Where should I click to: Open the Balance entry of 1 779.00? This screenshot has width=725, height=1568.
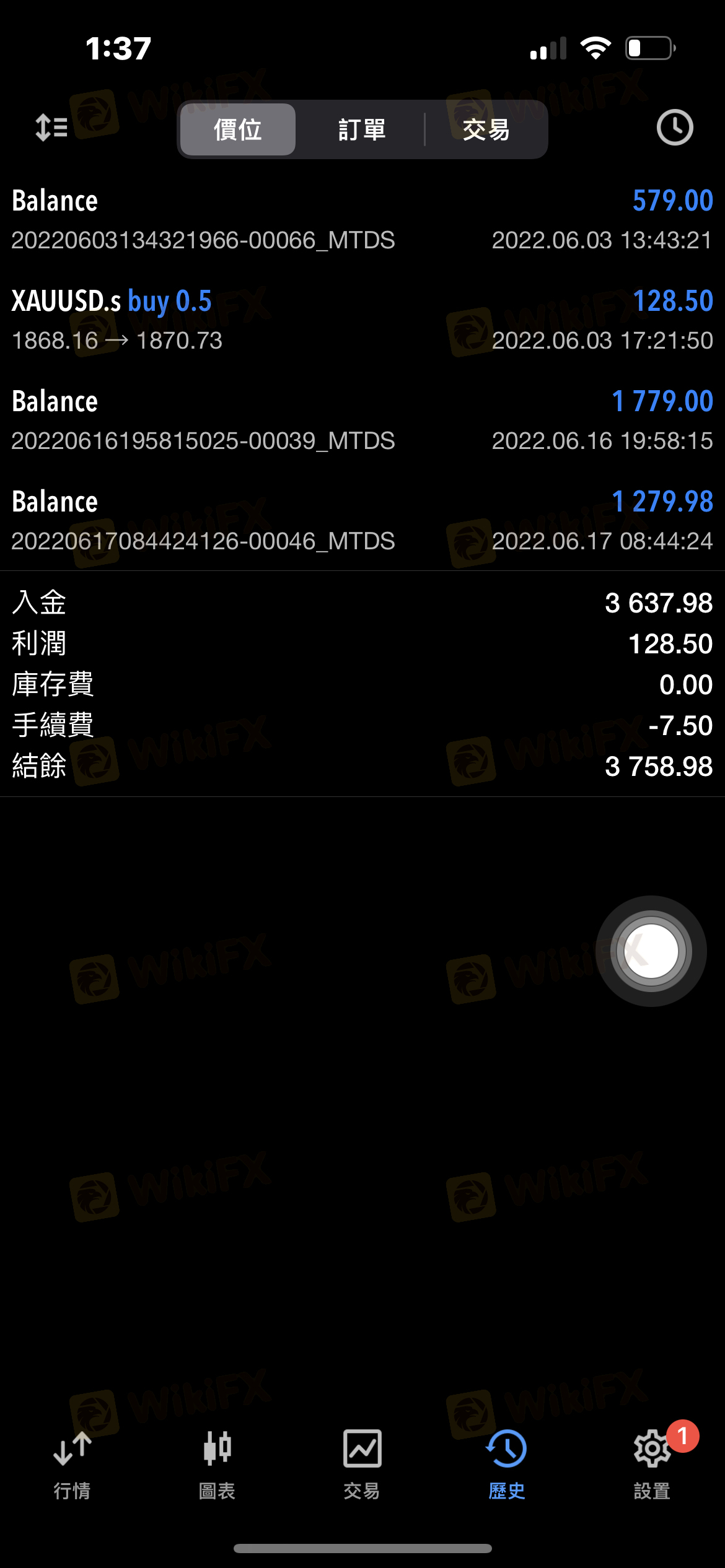[x=362, y=420]
